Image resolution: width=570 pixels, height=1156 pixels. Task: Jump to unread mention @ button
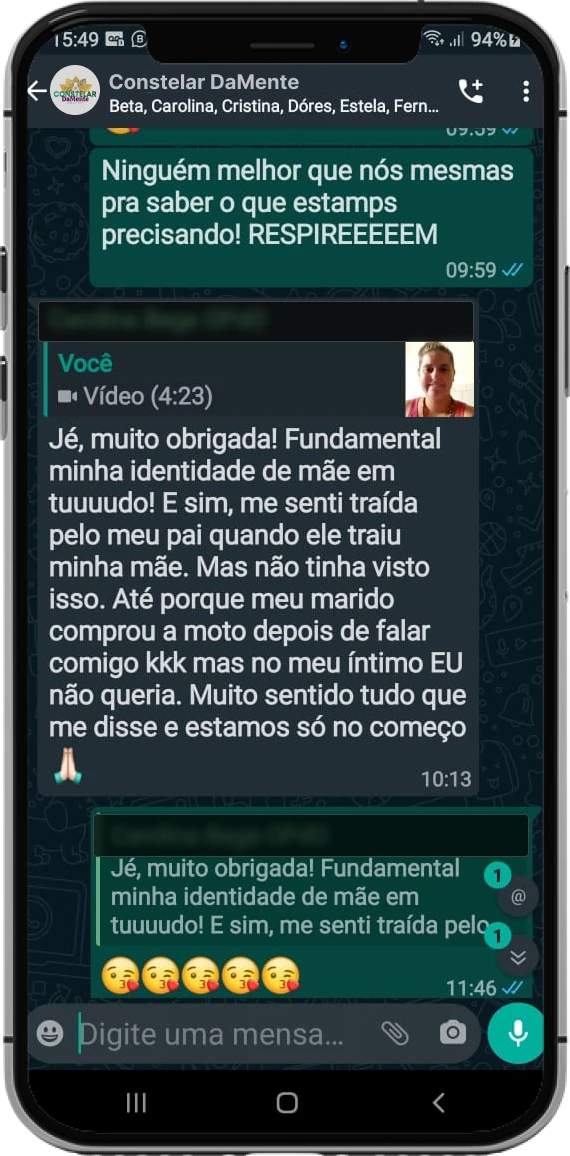(x=518, y=896)
